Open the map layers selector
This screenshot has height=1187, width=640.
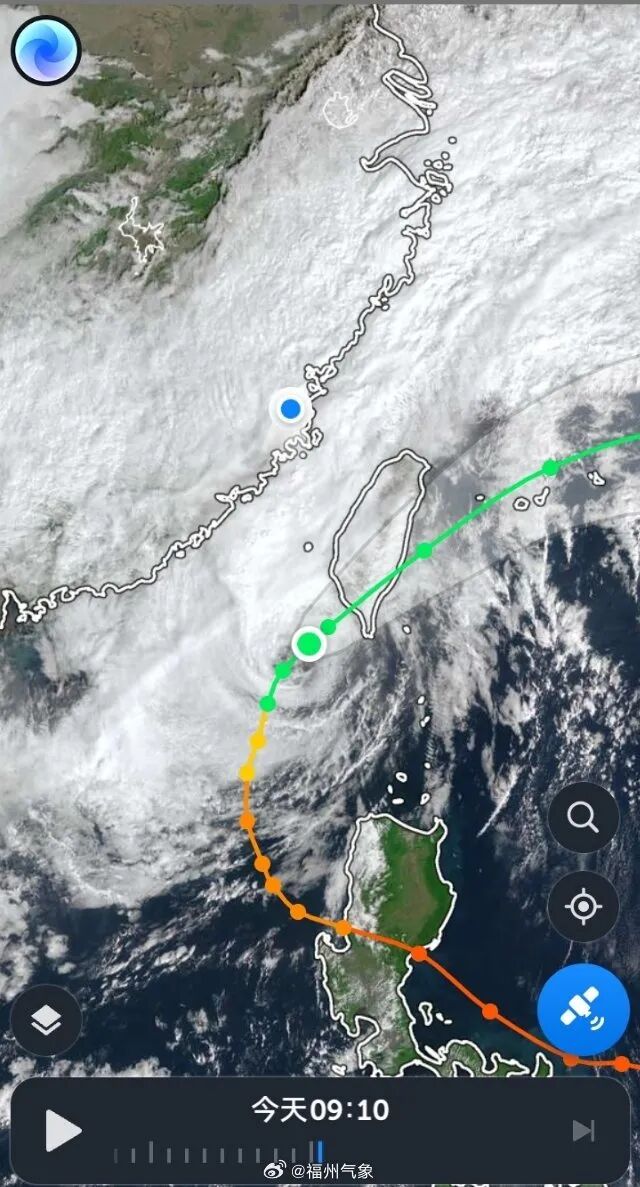[x=46, y=1020]
